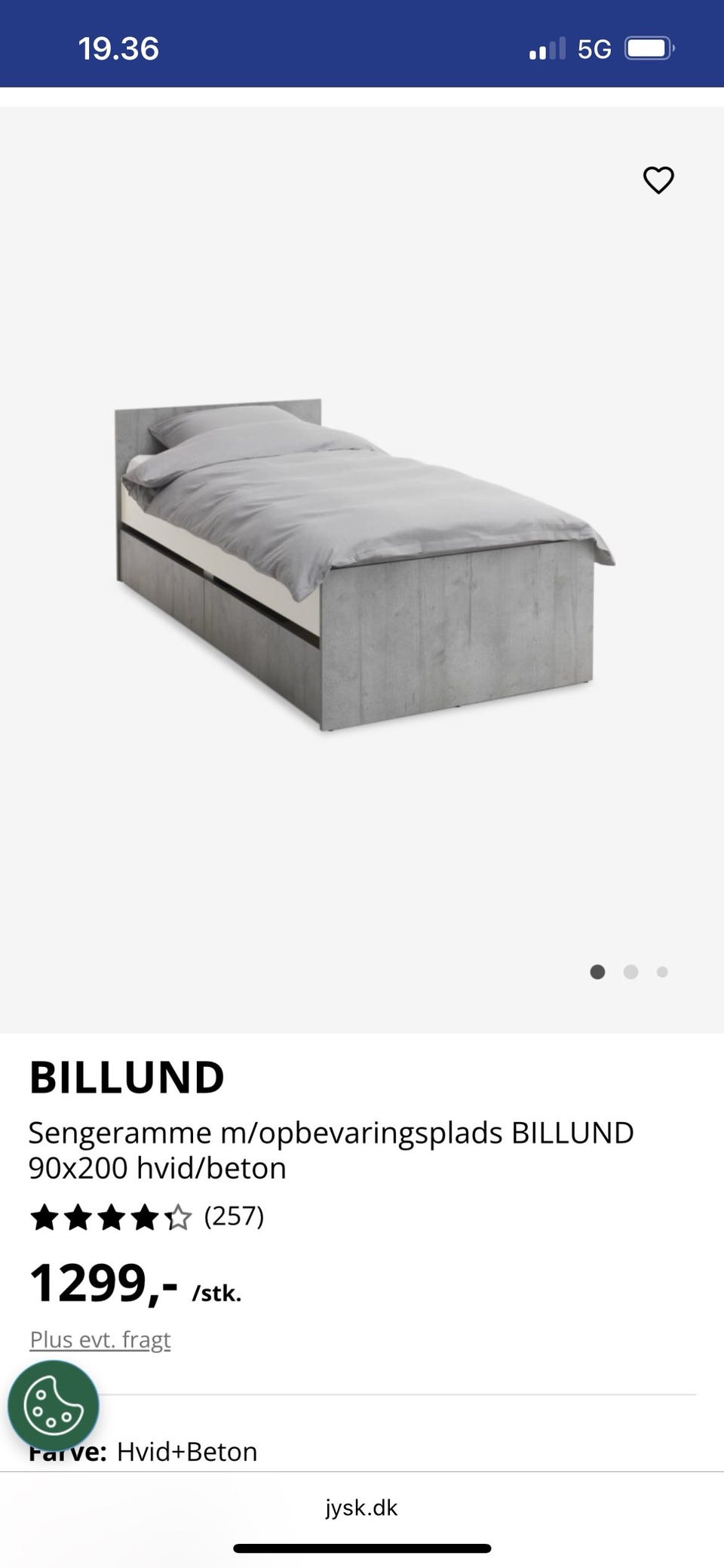
Task: Select the second carousel dot
Action: [630, 973]
